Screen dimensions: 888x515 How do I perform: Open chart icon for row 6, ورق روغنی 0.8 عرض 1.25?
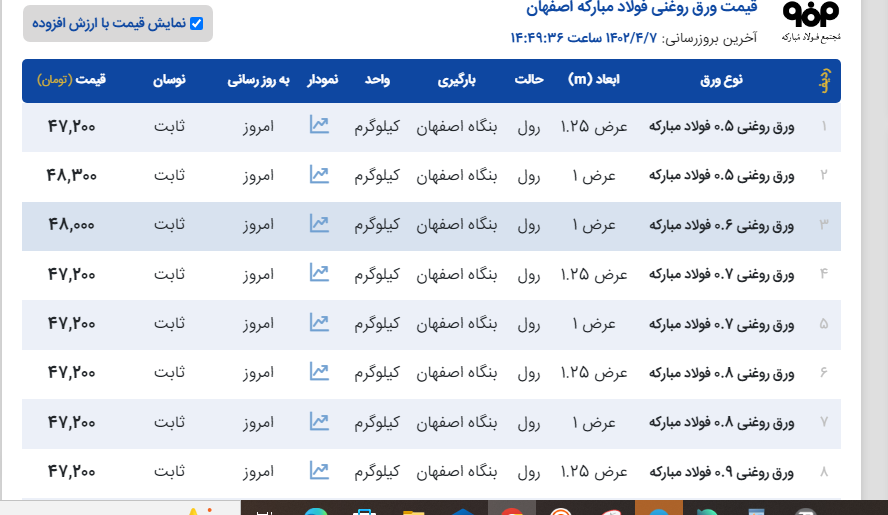(x=319, y=372)
